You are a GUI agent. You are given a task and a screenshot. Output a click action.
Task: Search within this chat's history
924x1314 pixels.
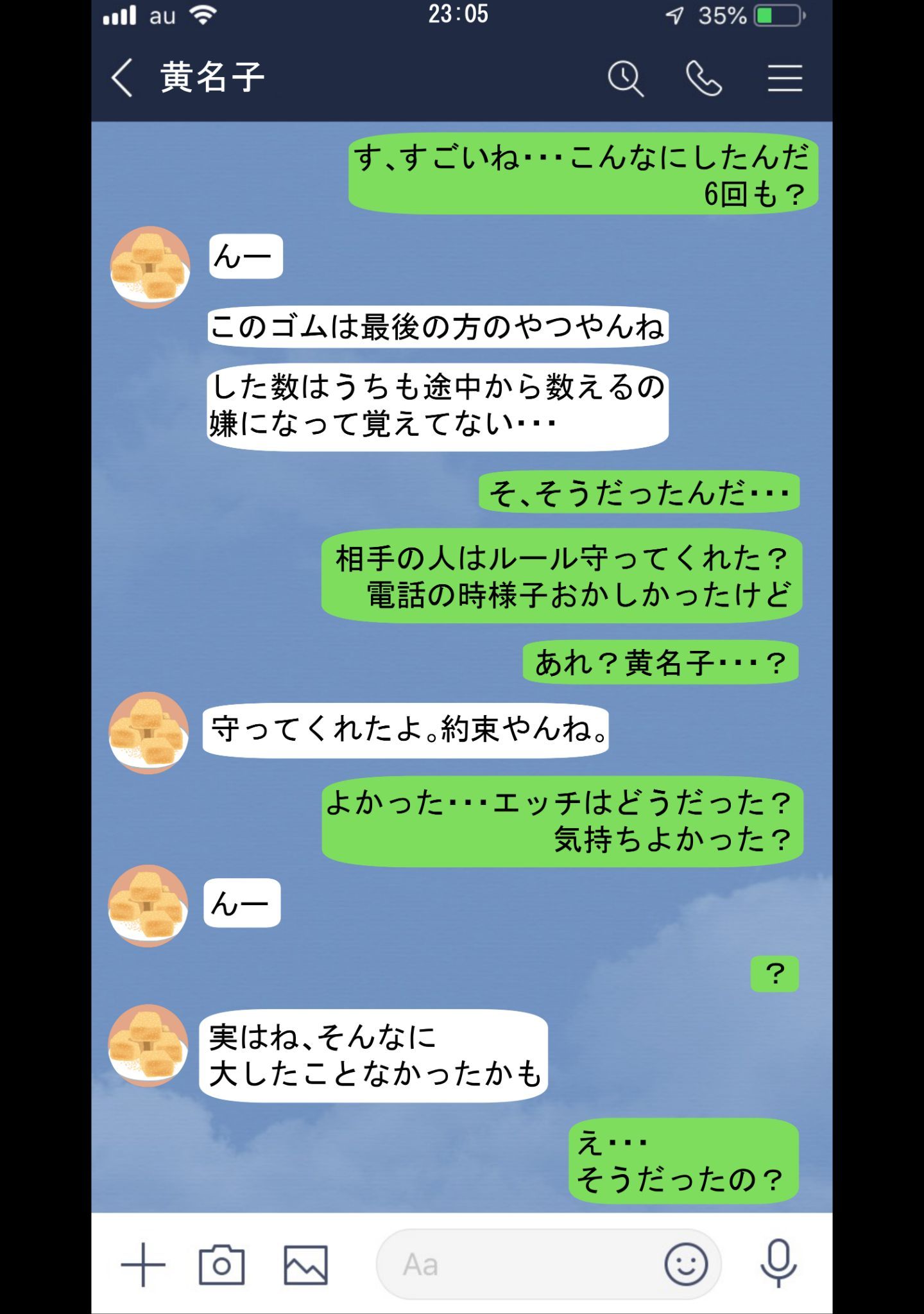pos(625,79)
